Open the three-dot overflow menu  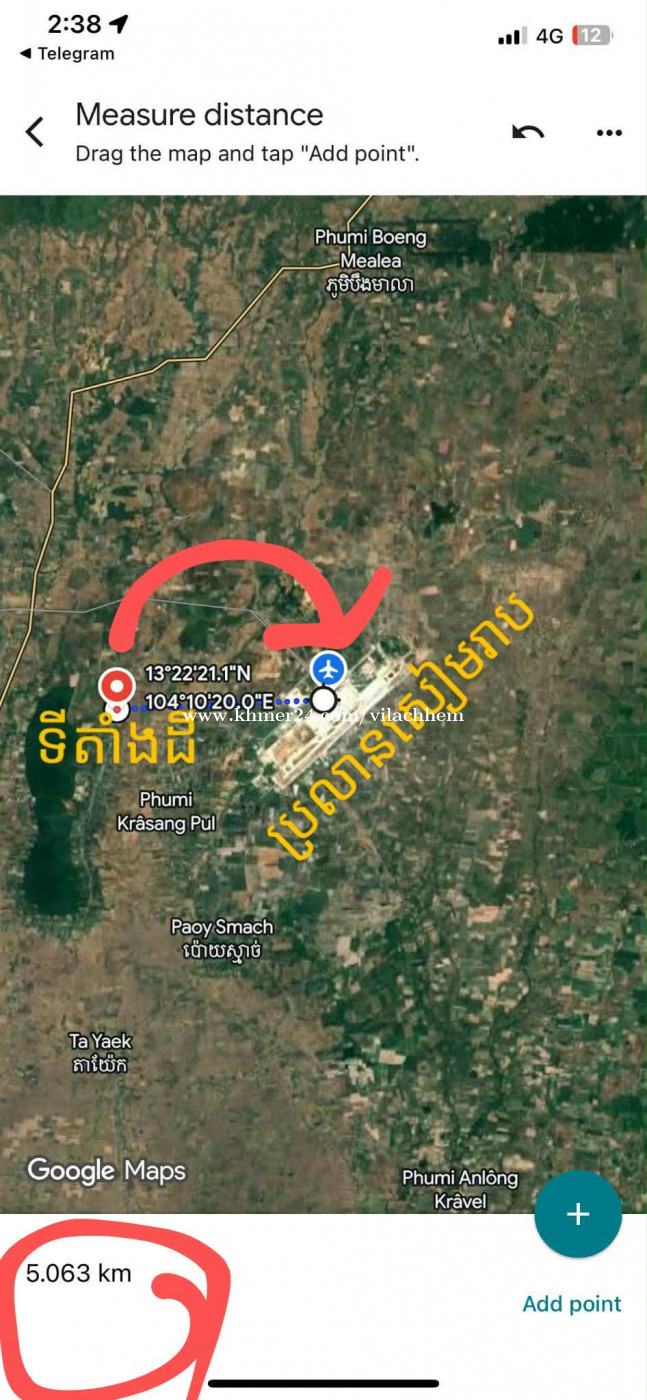coord(609,132)
